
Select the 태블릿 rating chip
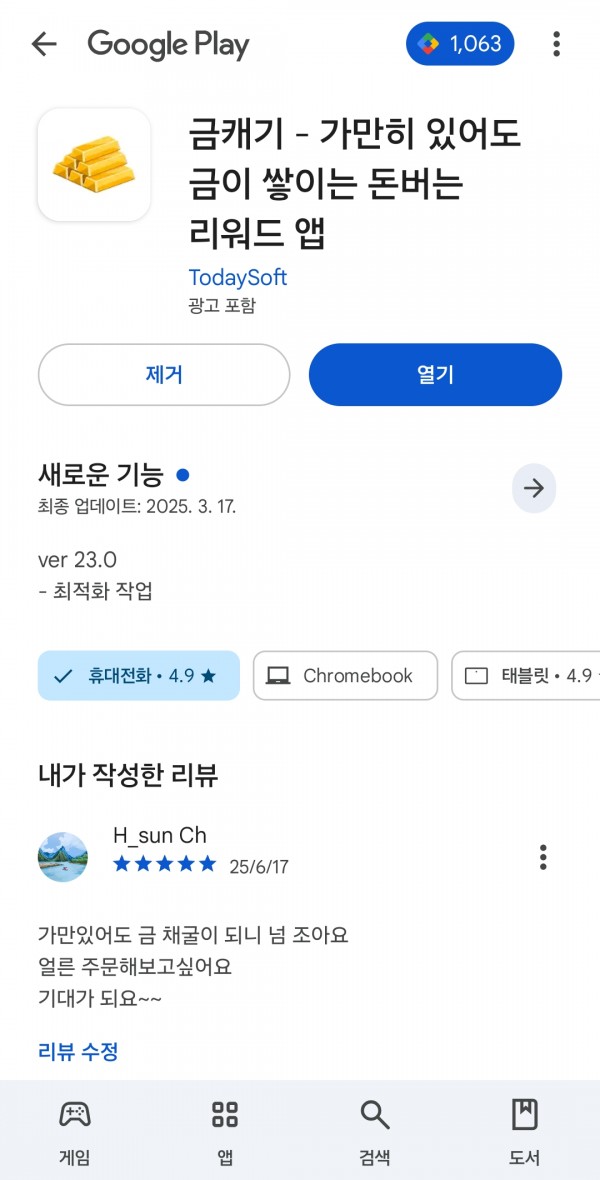click(x=525, y=676)
